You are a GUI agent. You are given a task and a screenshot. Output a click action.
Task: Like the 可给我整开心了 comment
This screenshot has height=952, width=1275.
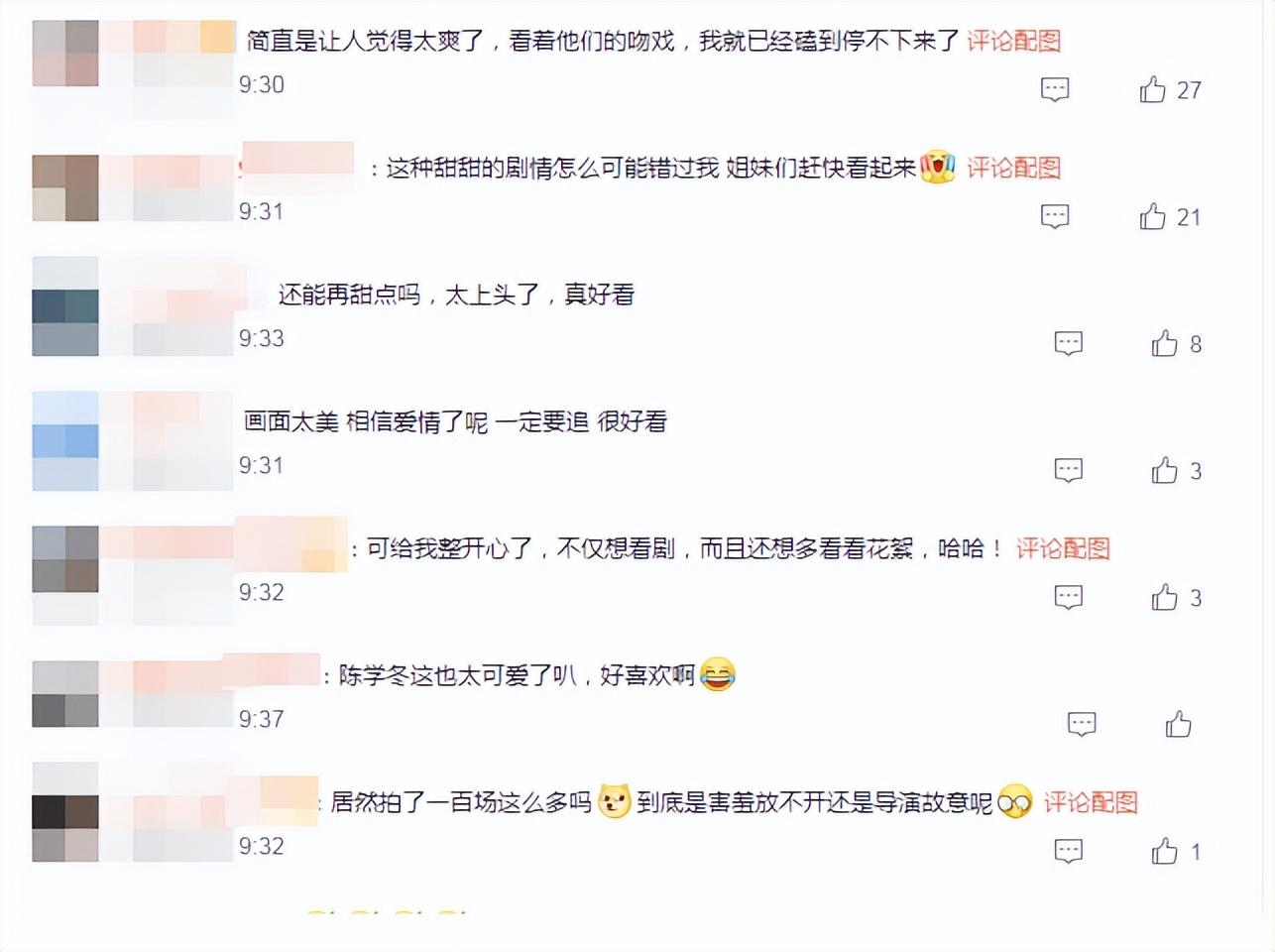point(1165,598)
